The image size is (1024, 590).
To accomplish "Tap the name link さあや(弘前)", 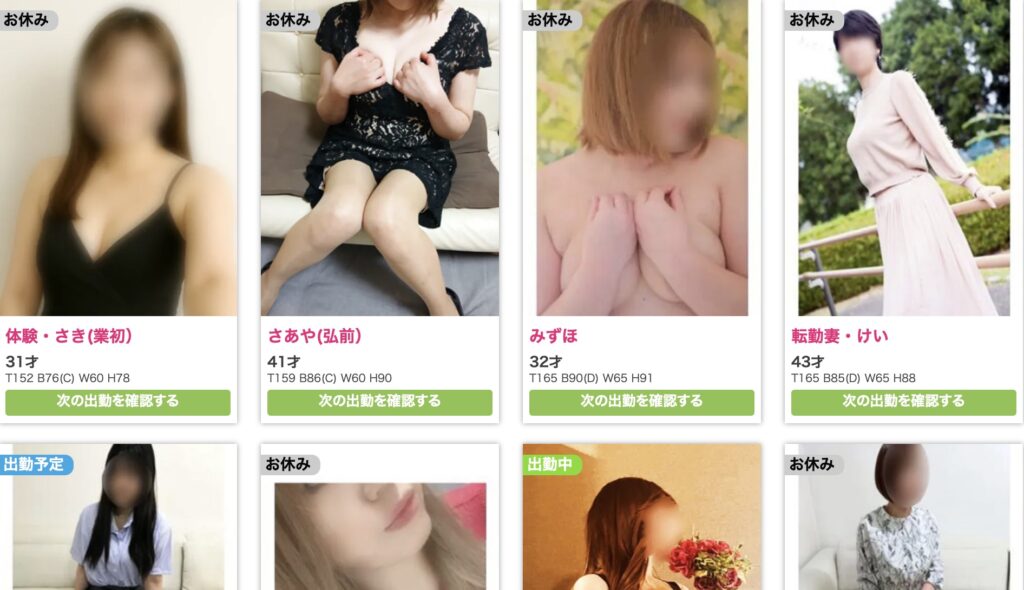I will coord(315,336).
